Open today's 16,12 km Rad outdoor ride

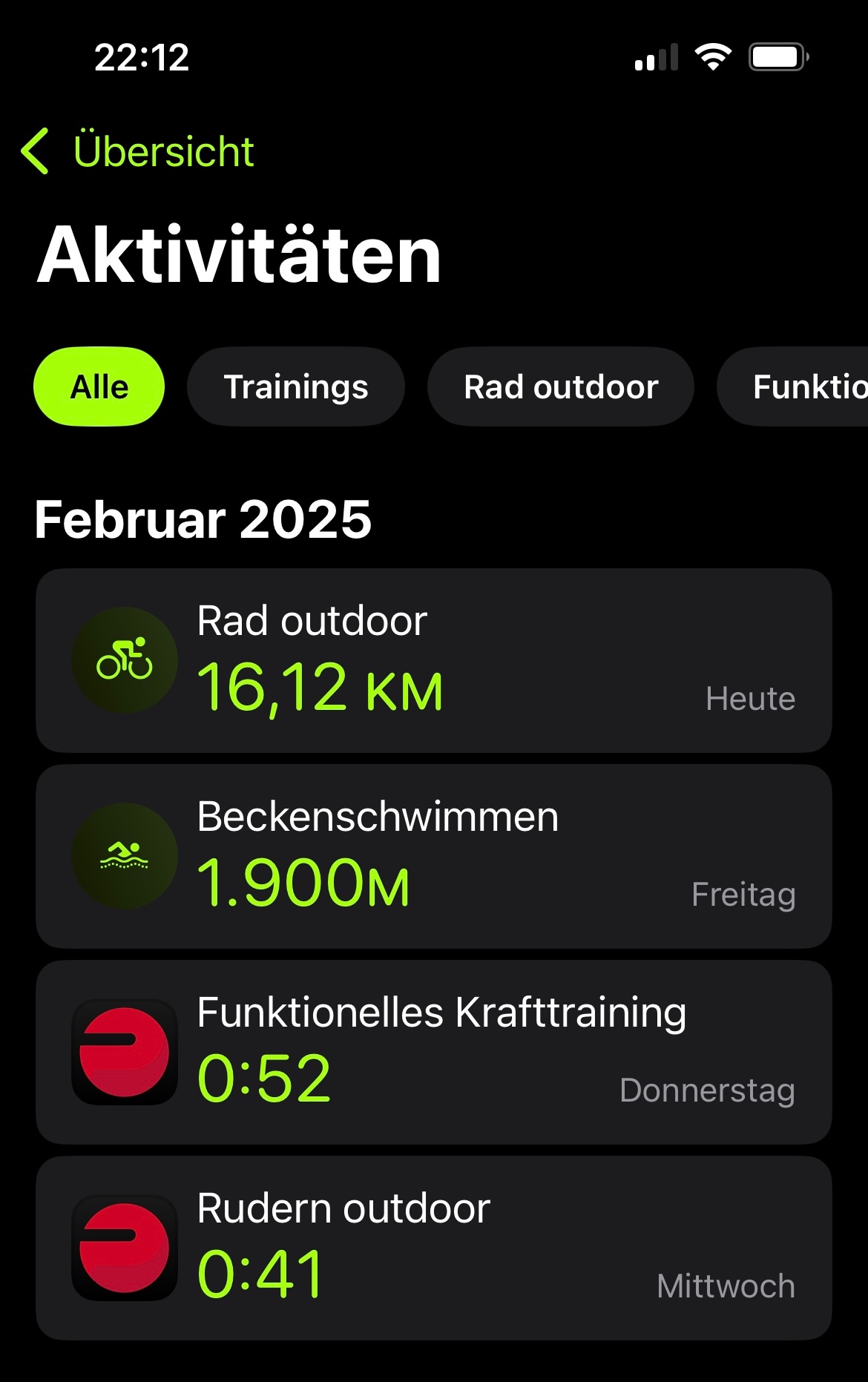click(x=433, y=660)
